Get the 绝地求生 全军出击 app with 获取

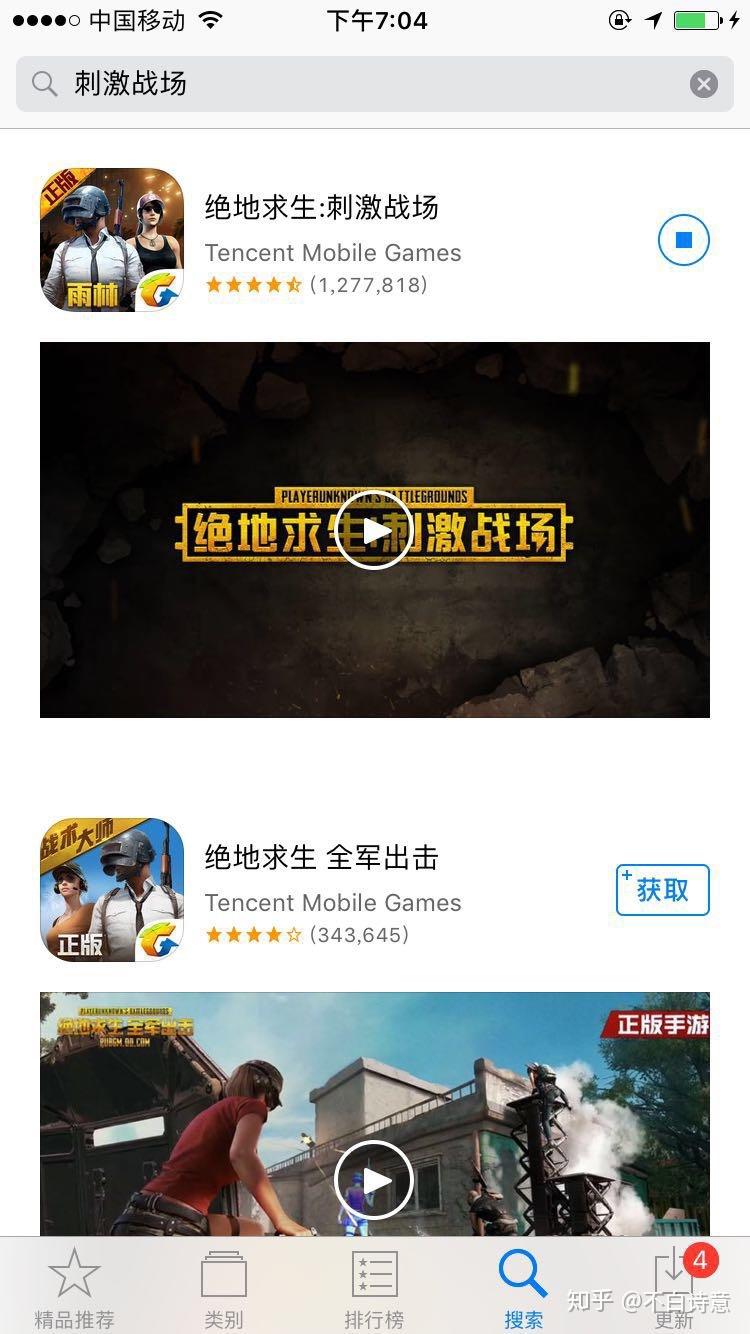click(x=662, y=890)
